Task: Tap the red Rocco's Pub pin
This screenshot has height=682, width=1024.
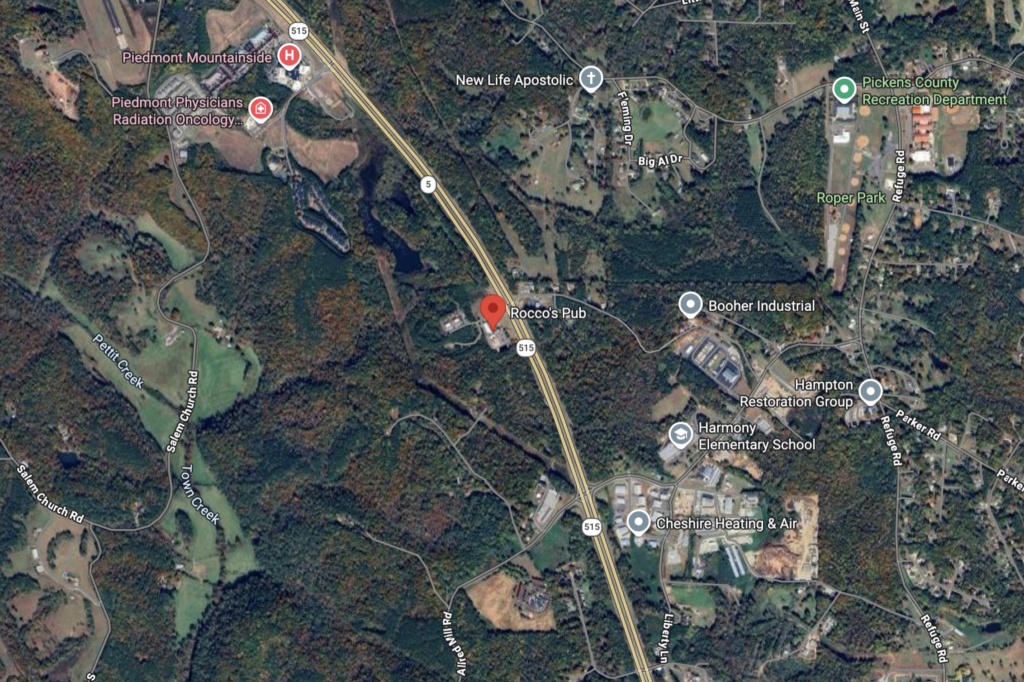Action: point(493,310)
